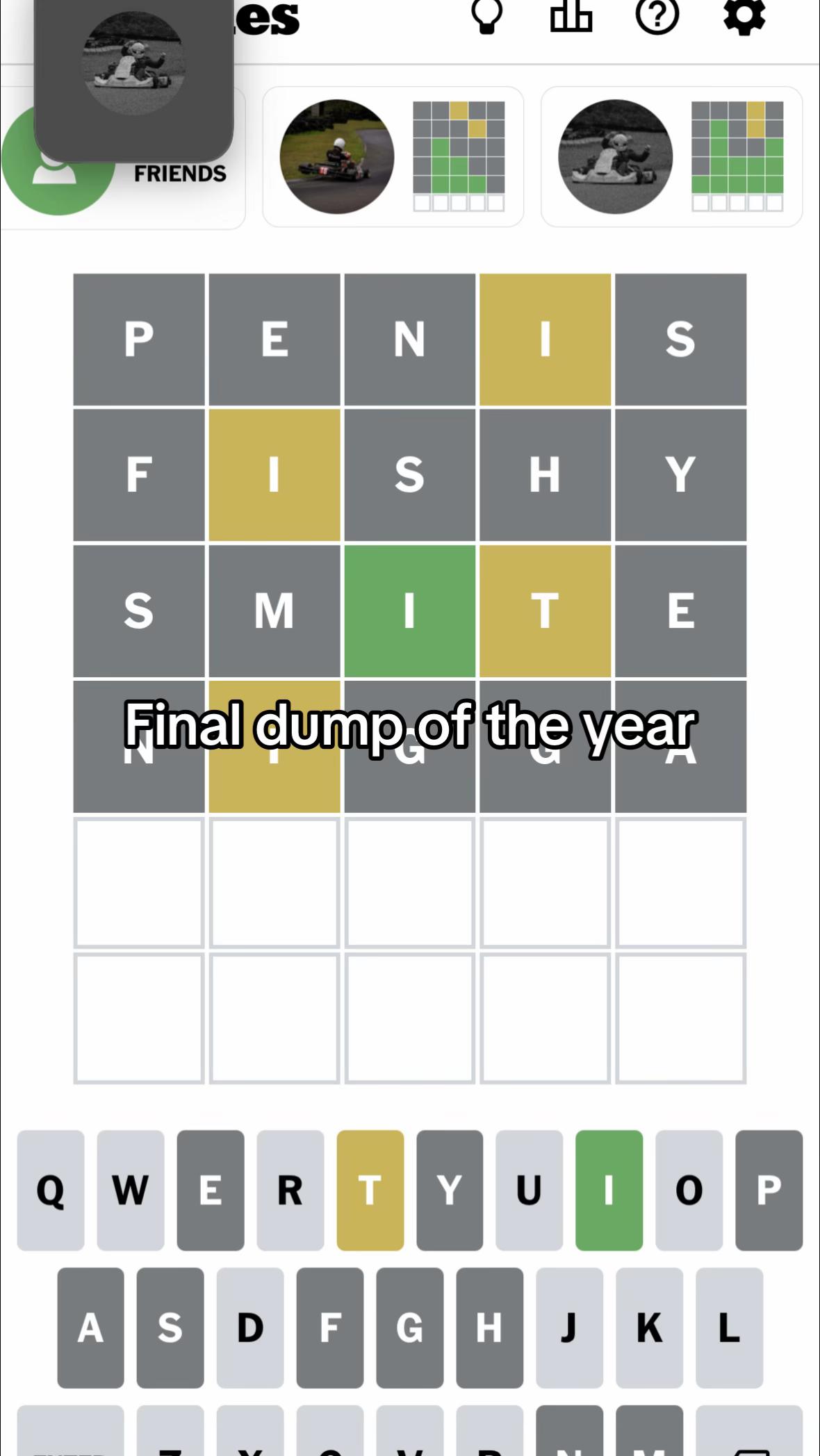Open the Friends button

tap(122, 158)
